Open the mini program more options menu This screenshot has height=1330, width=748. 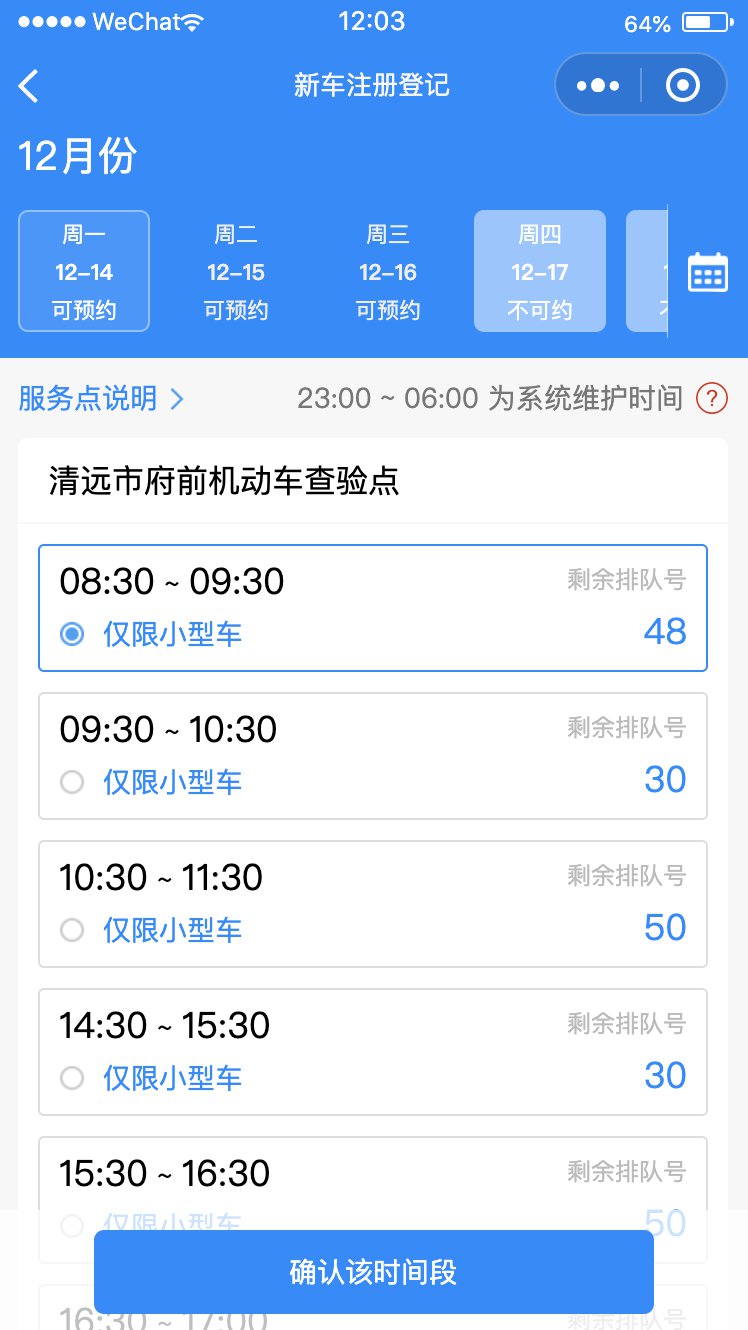tap(598, 86)
